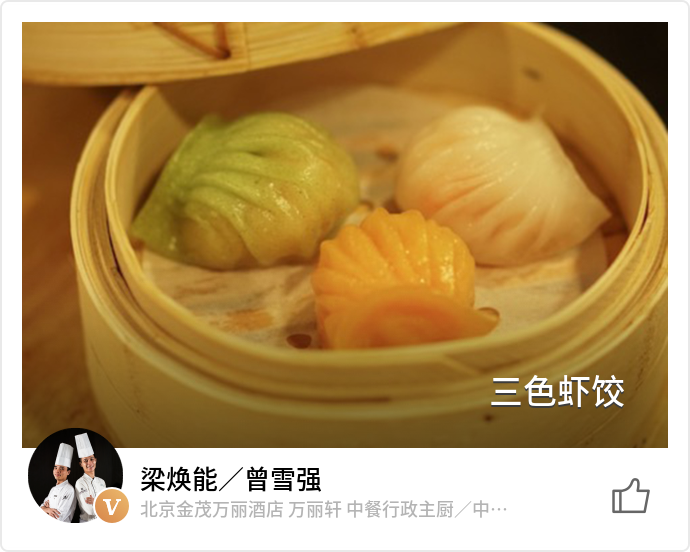Like the 三色虾饺 recipe with thumbs-up
The height and width of the screenshot is (552, 690).
pyautogui.click(x=630, y=496)
